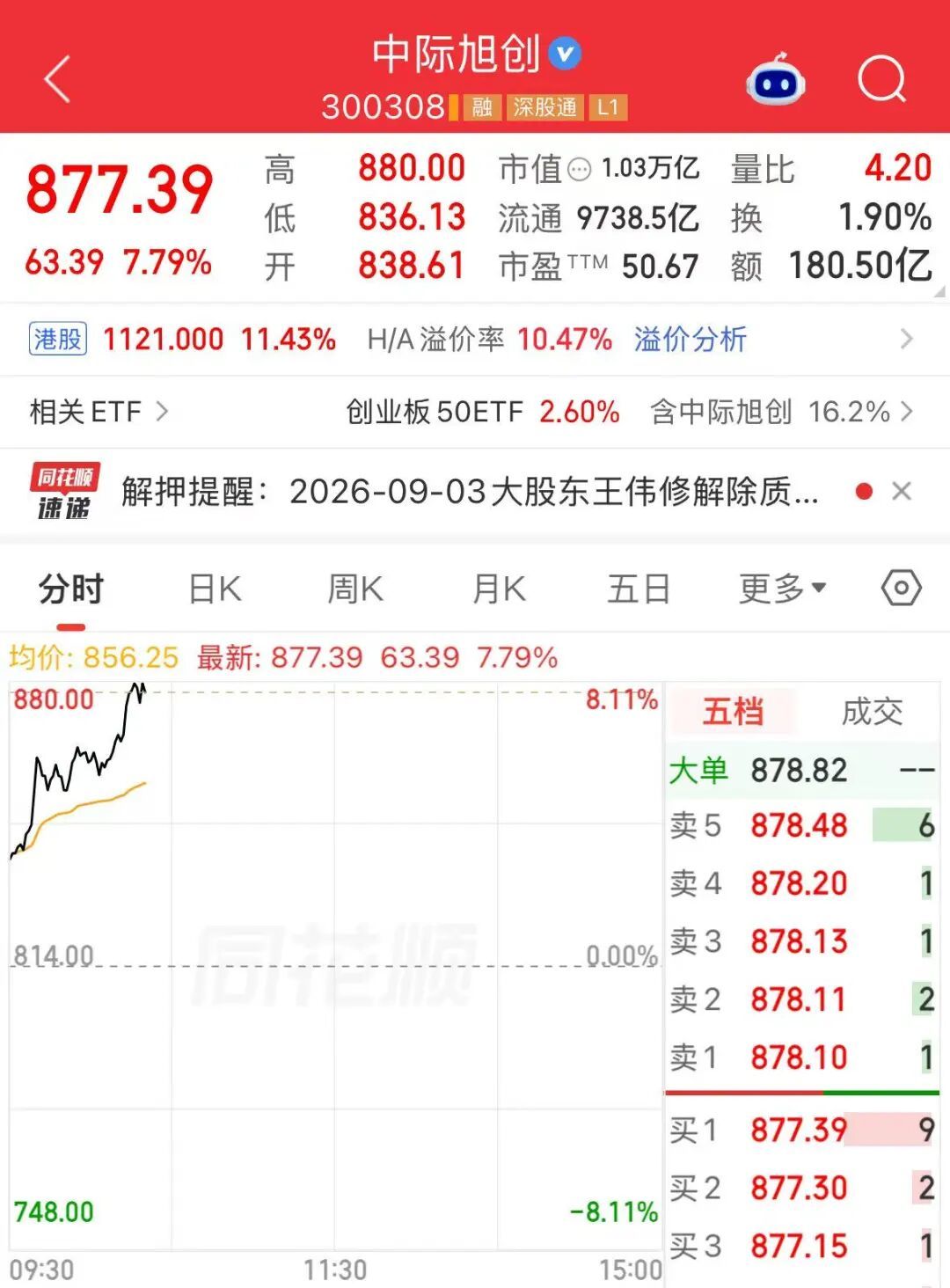
Task: Open the 解押提醒 news alert
Action: tap(470, 492)
